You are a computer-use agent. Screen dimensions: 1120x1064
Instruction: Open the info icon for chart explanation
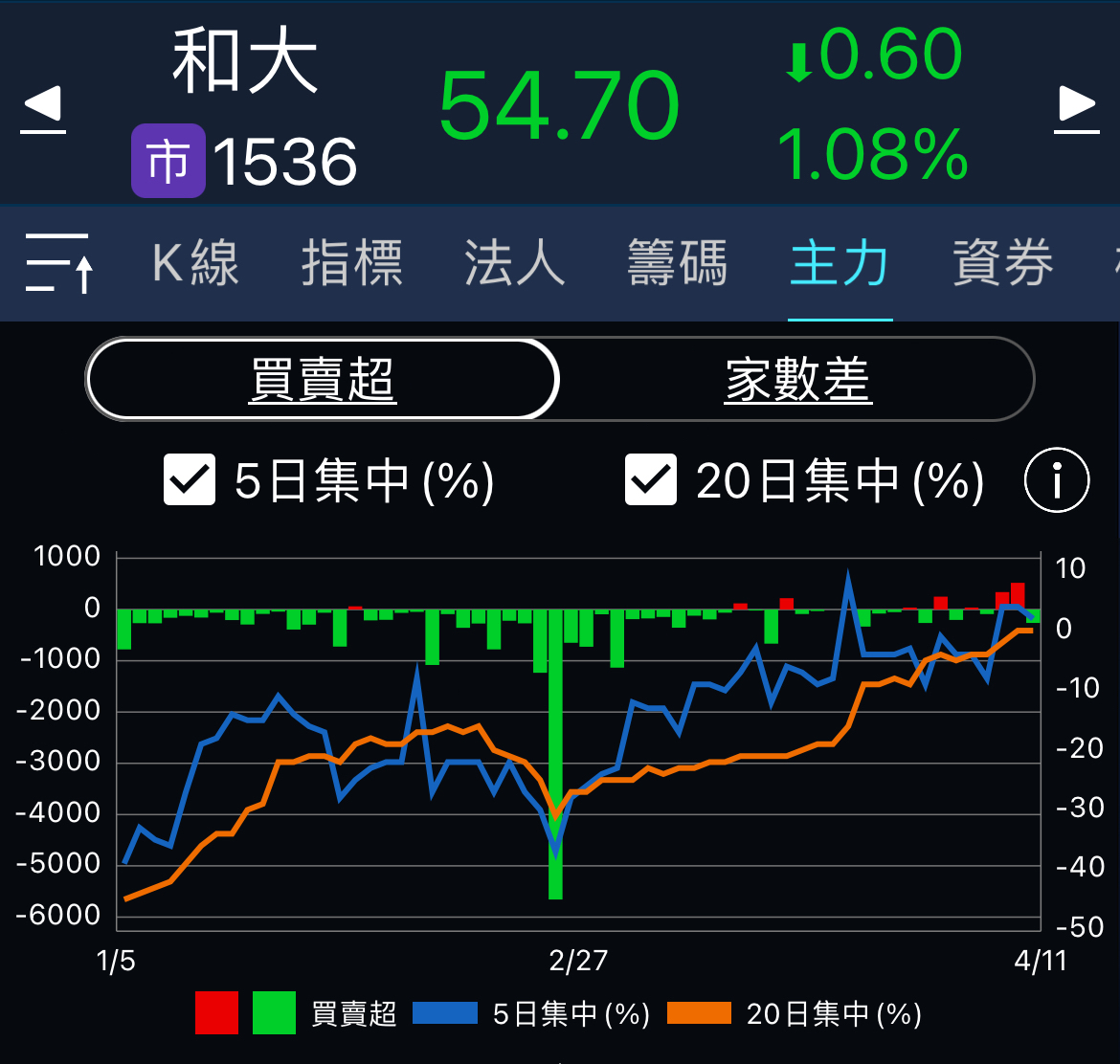point(1057,480)
